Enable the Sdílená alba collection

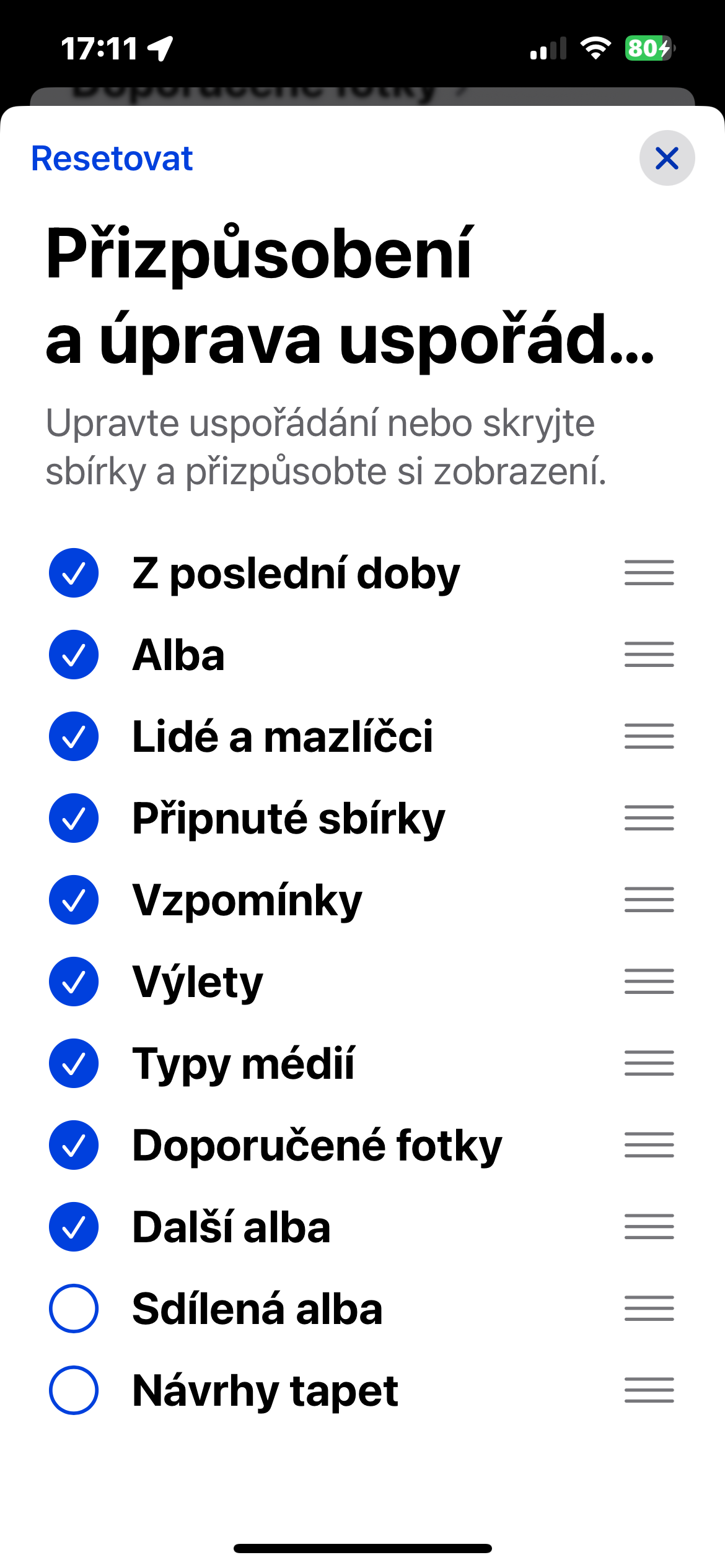(74, 1309)
